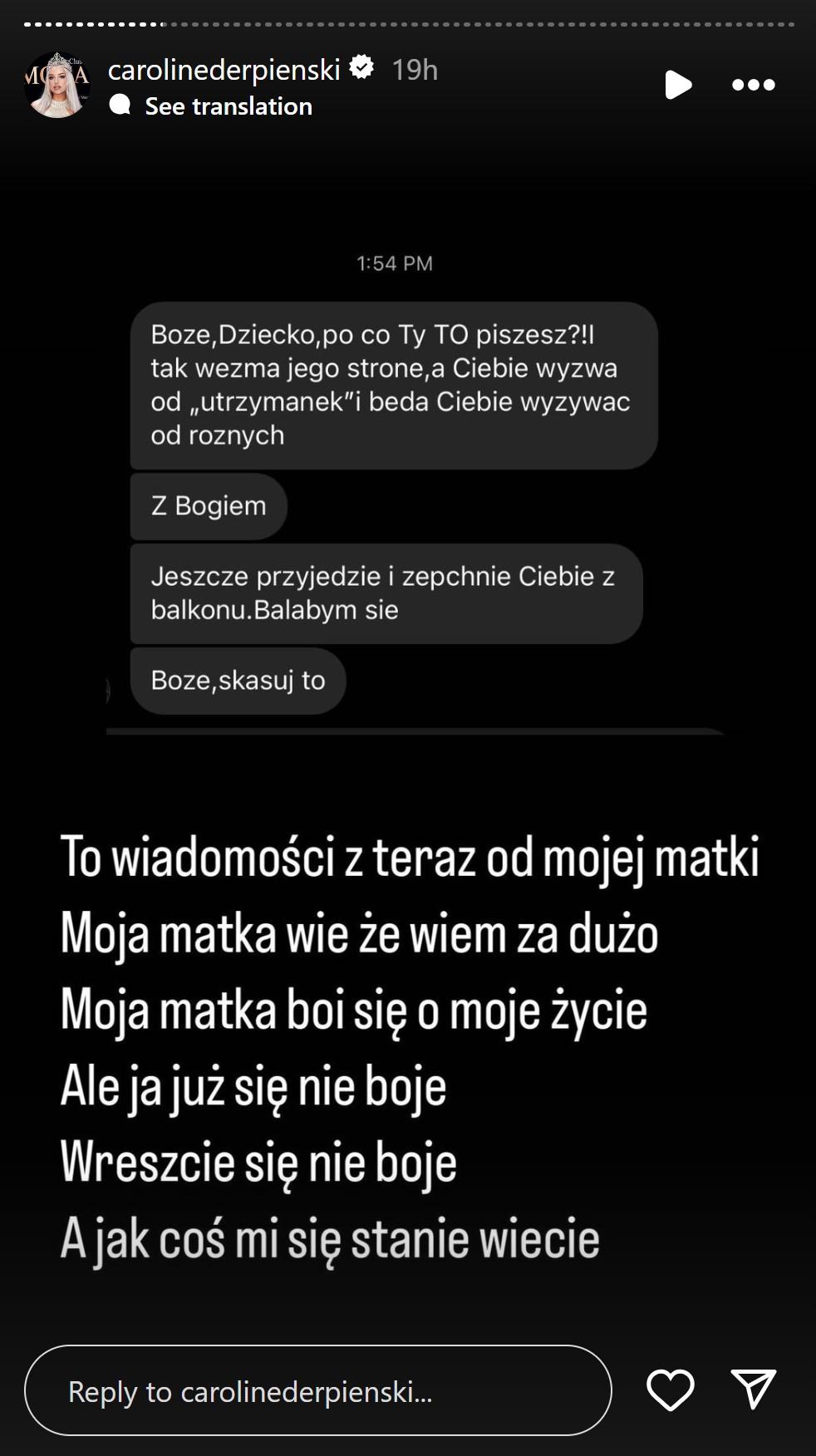
Task: Like this story with the heart
Action: tap(670, 1390)
